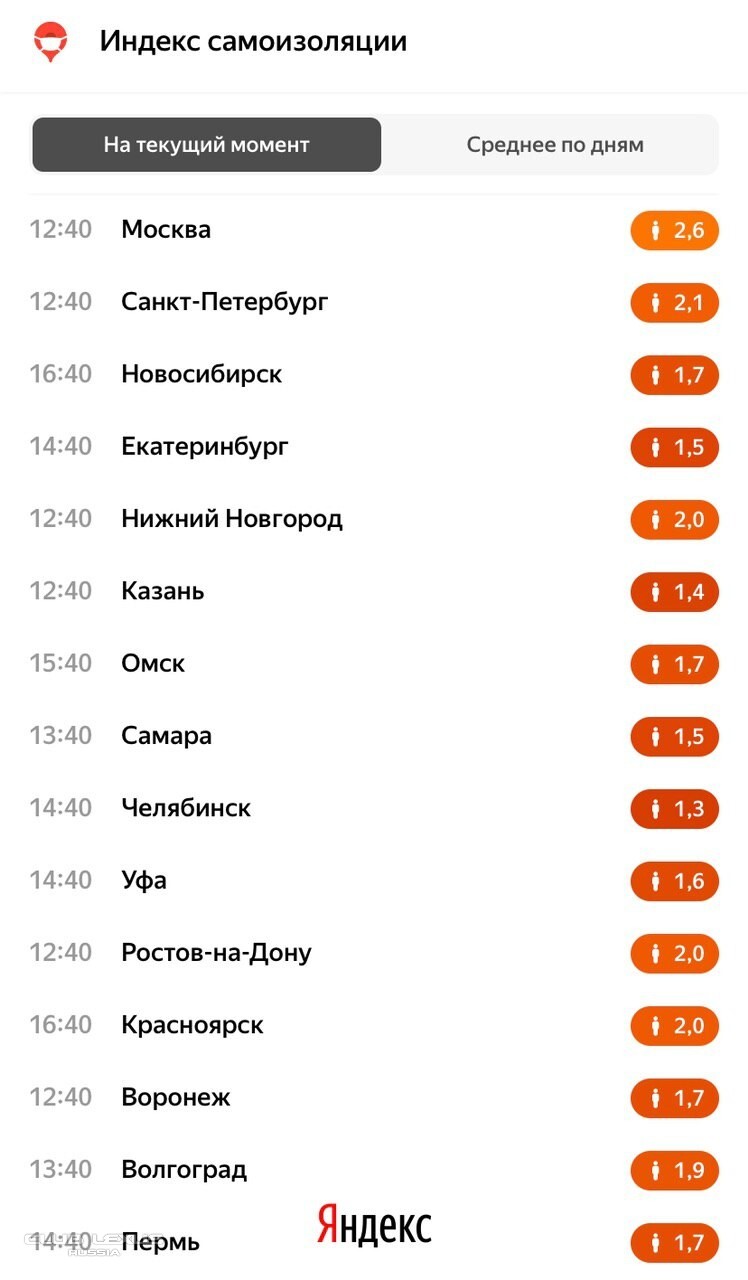
Task: Click Нижний Новгород in the city list
Action: pyautogui.click(x=232, y=519)
